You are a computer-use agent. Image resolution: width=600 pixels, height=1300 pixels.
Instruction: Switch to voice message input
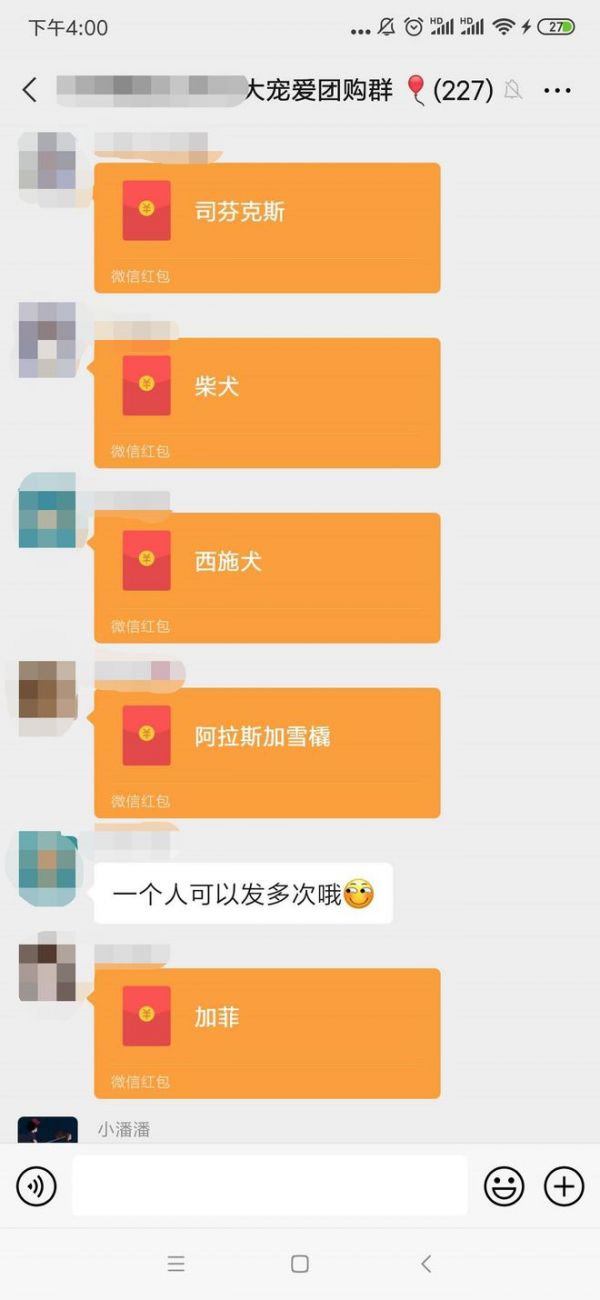point(37,1186)
